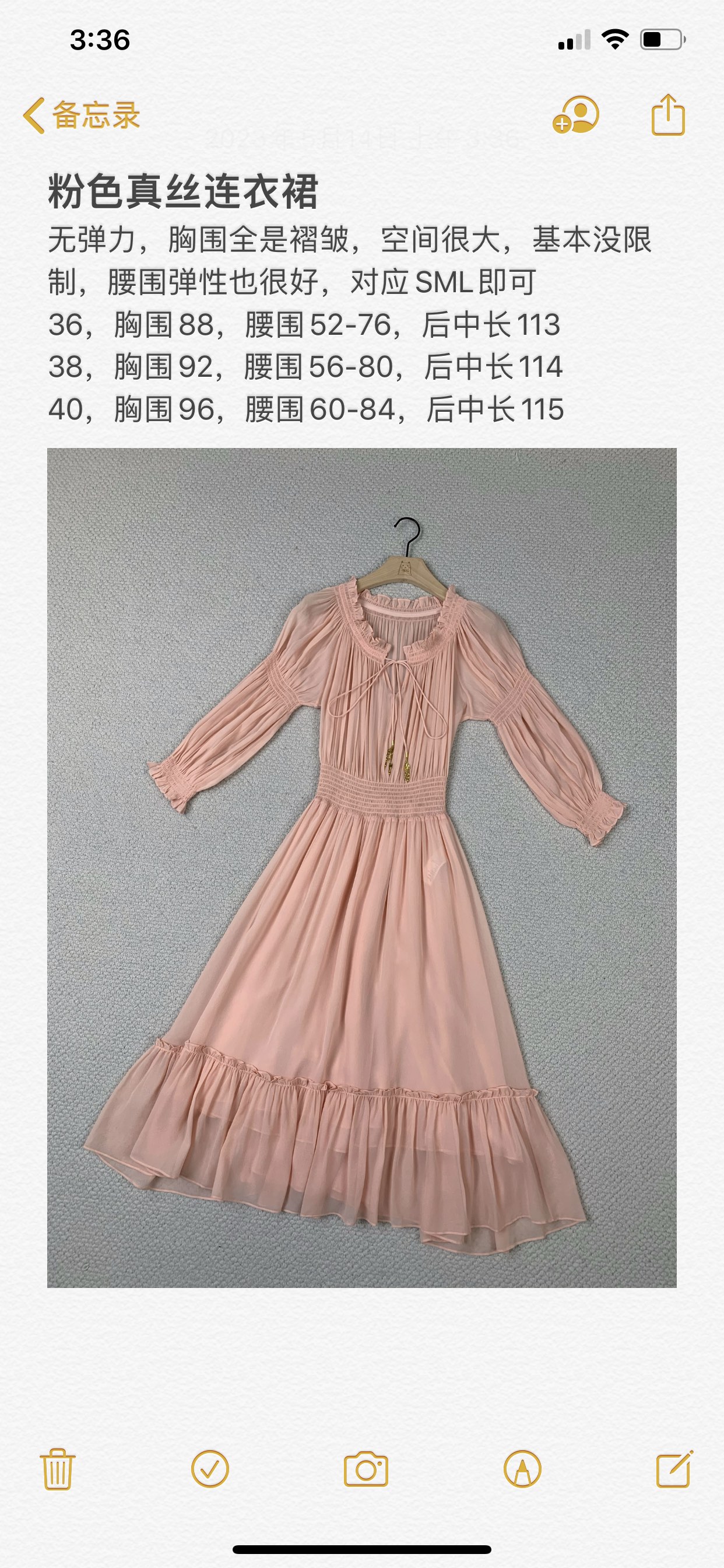Compose a new note
Screen dimensions: 724x1568
[x=674, y=1469]
